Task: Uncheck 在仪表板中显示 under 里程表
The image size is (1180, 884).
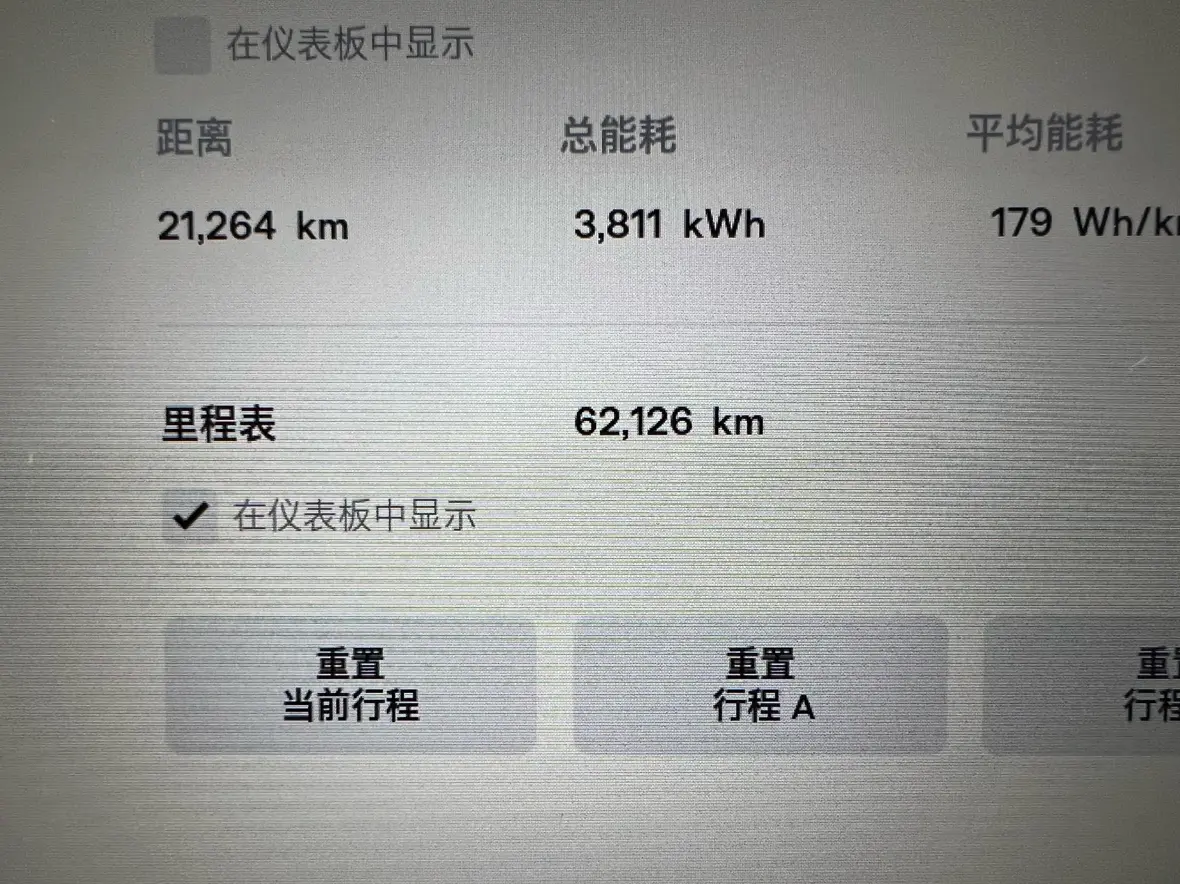Action: (x=190, y=516)
